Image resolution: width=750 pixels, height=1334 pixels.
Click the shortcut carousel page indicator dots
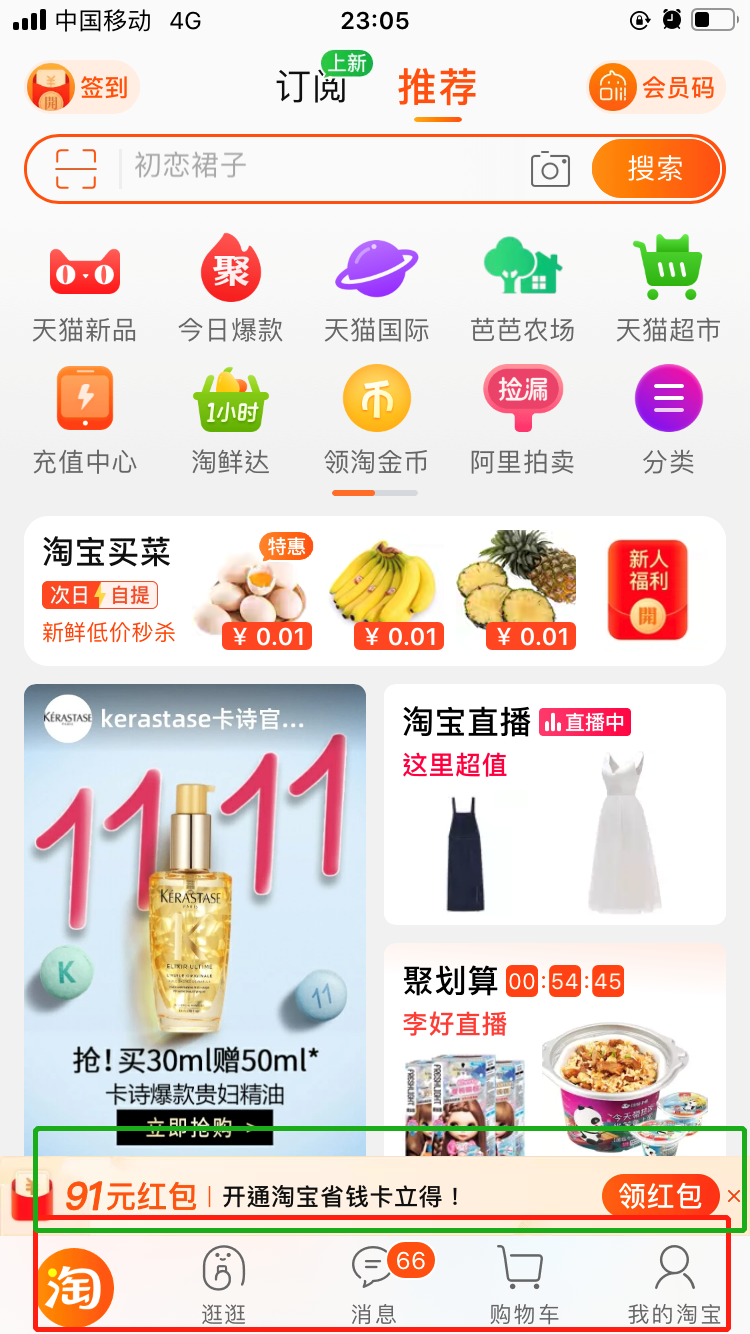point(375,492)
